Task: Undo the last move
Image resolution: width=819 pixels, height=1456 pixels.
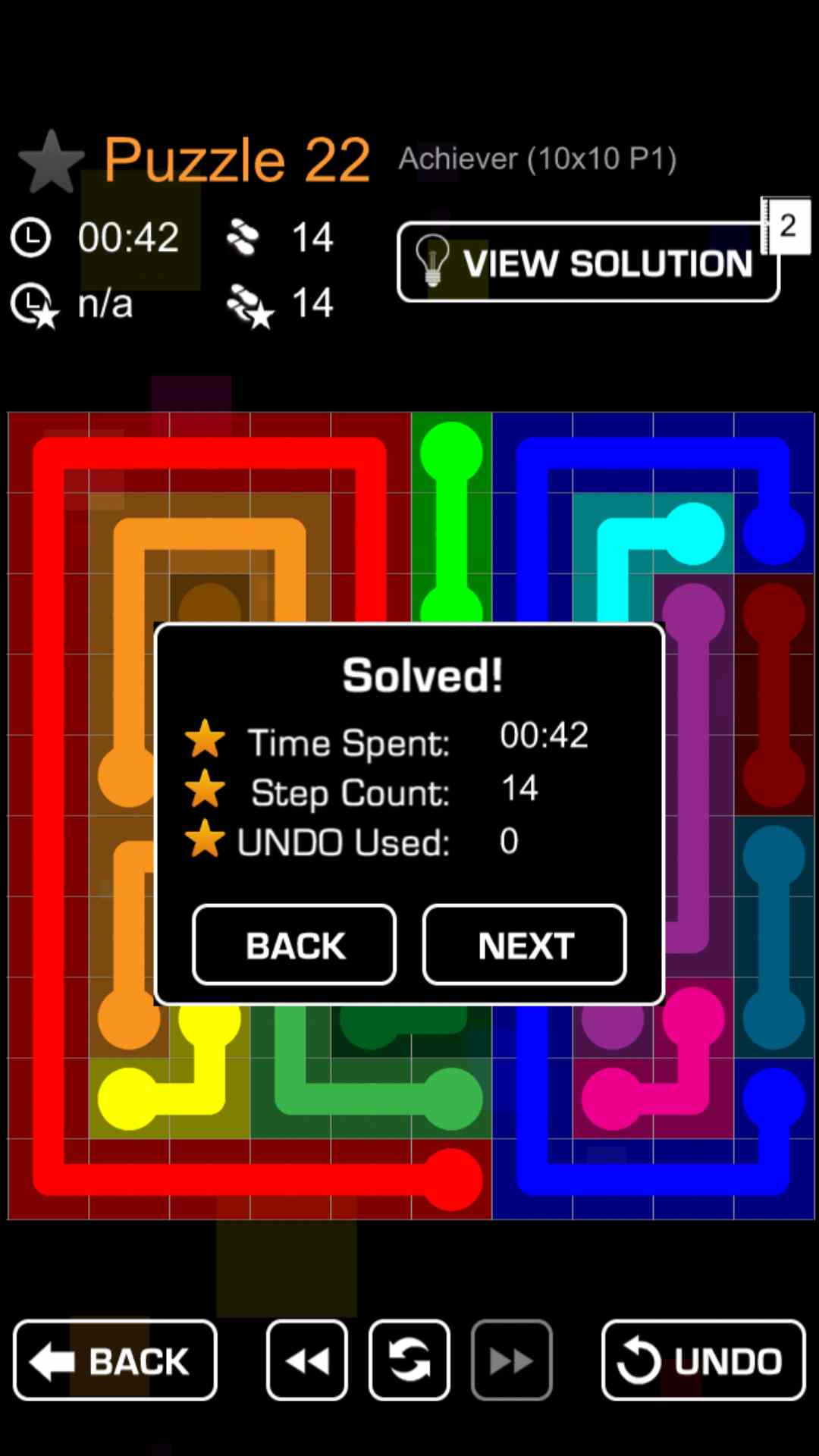Action: point(703,1360)
